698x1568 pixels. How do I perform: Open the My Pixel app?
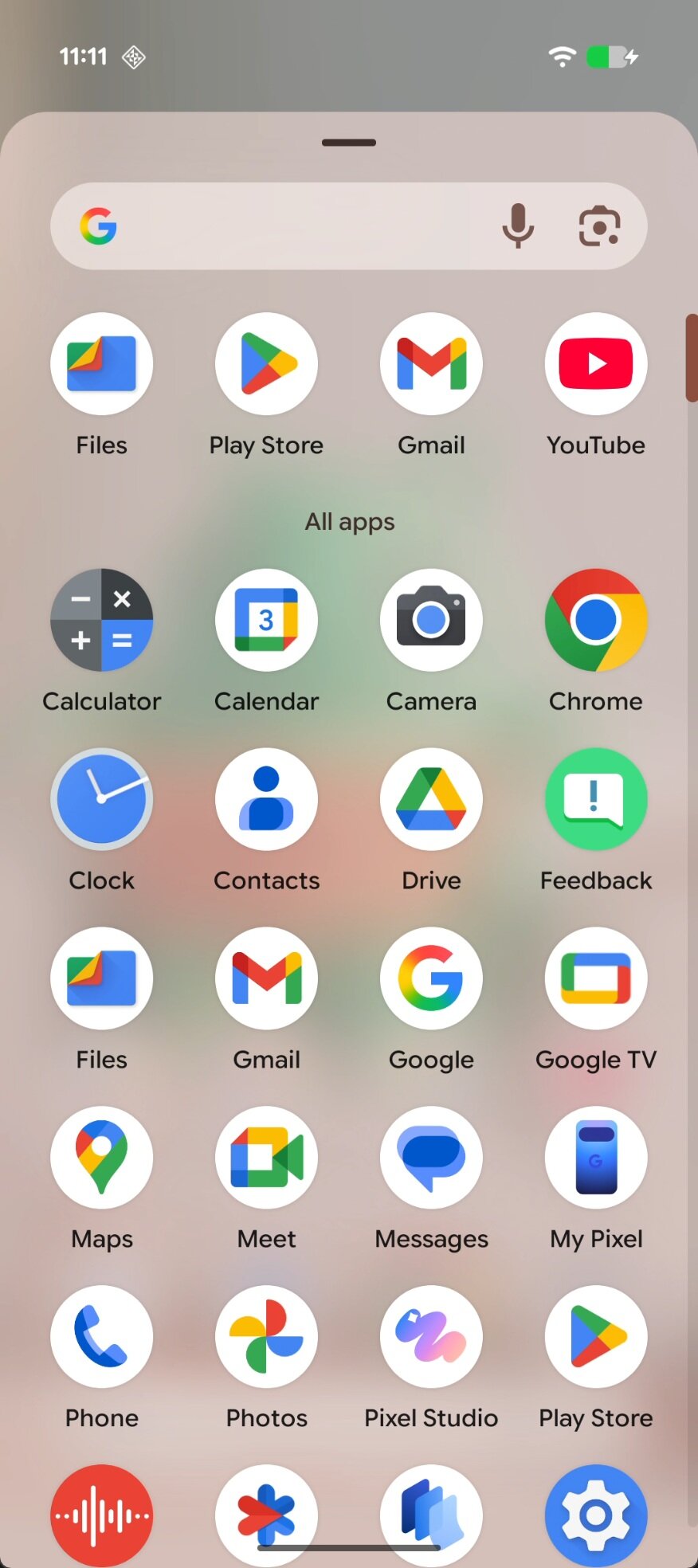(x=595, y=1158)
